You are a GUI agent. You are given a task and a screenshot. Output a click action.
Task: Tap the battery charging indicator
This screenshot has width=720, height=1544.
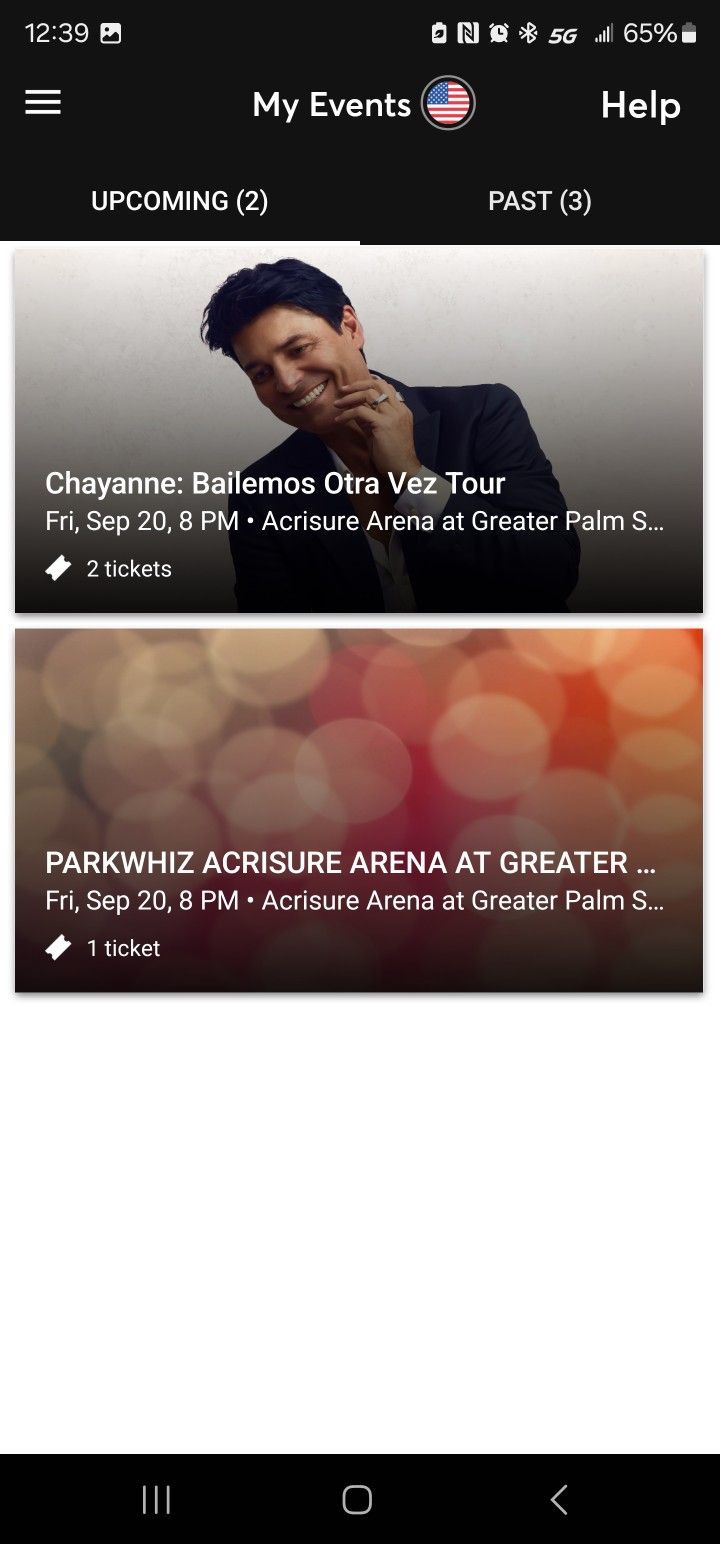[x=437, y=33]
